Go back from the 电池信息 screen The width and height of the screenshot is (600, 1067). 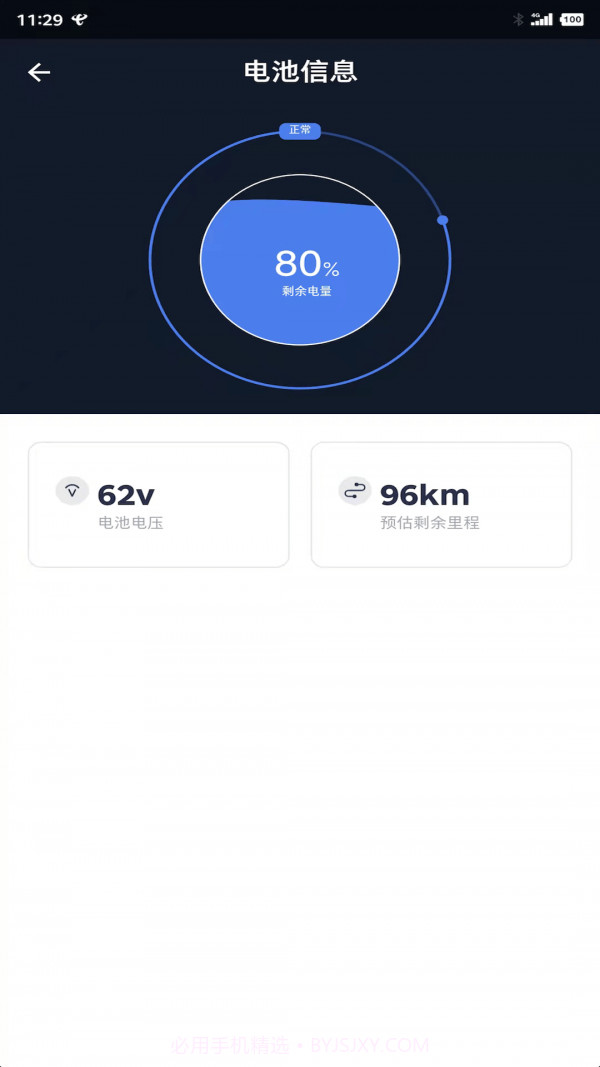(x=39, y=72)
